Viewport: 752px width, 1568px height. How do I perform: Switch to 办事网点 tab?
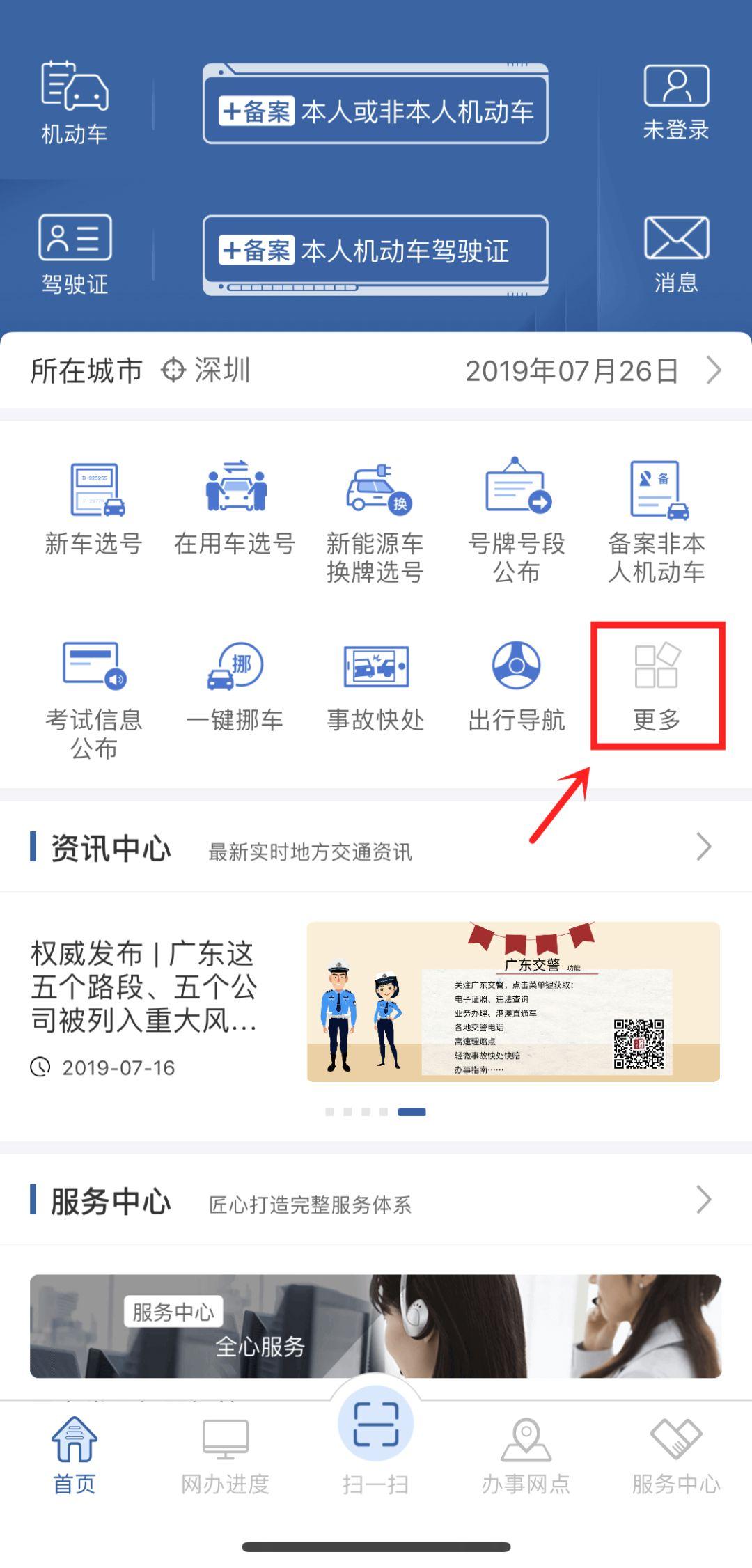[526, 1457]
